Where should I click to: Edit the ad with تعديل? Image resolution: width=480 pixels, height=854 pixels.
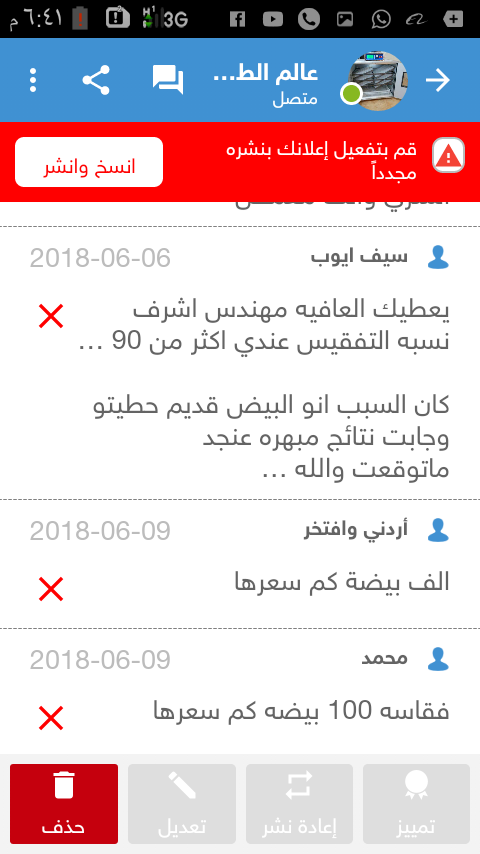click(182, 804)
